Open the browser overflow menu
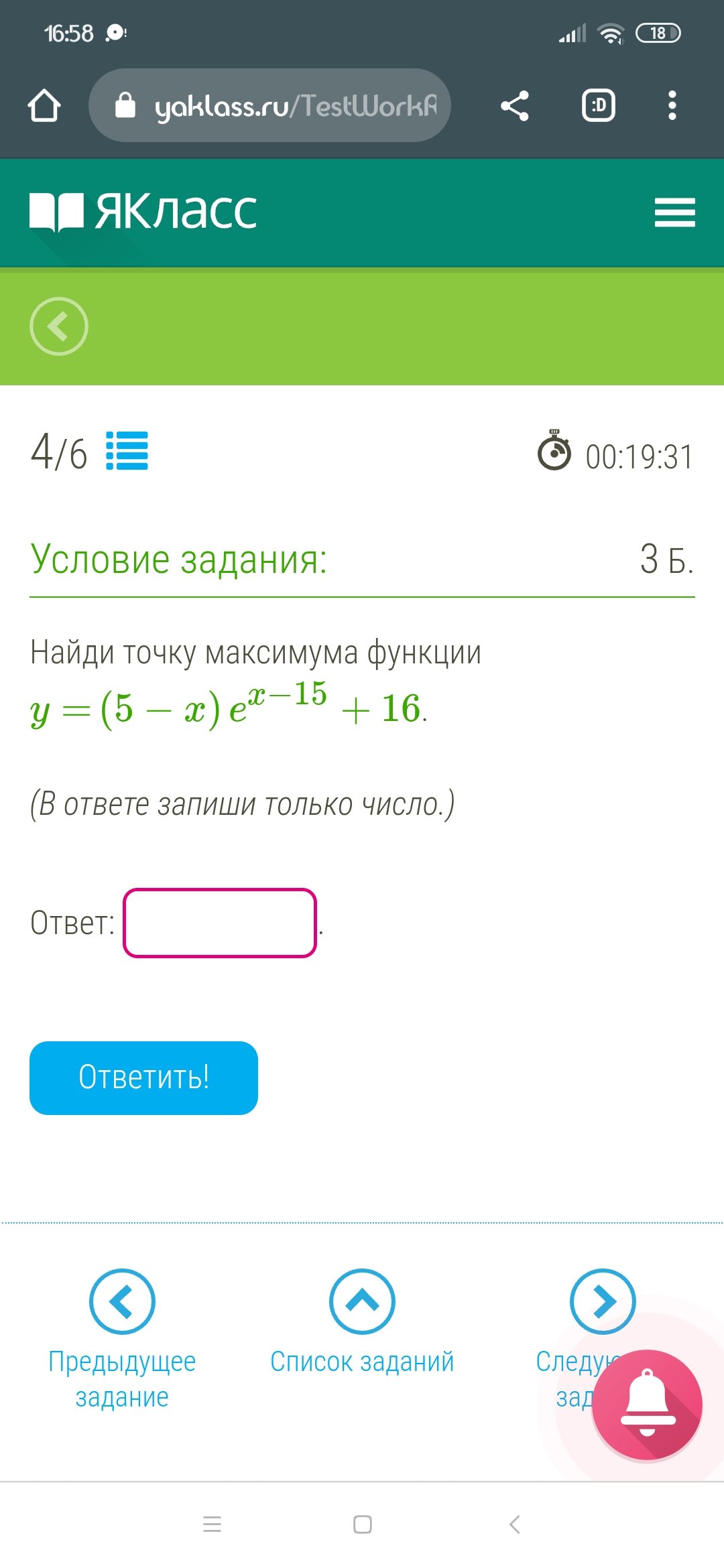Screen dimensions: 724x1568 [x=672, y=106]
